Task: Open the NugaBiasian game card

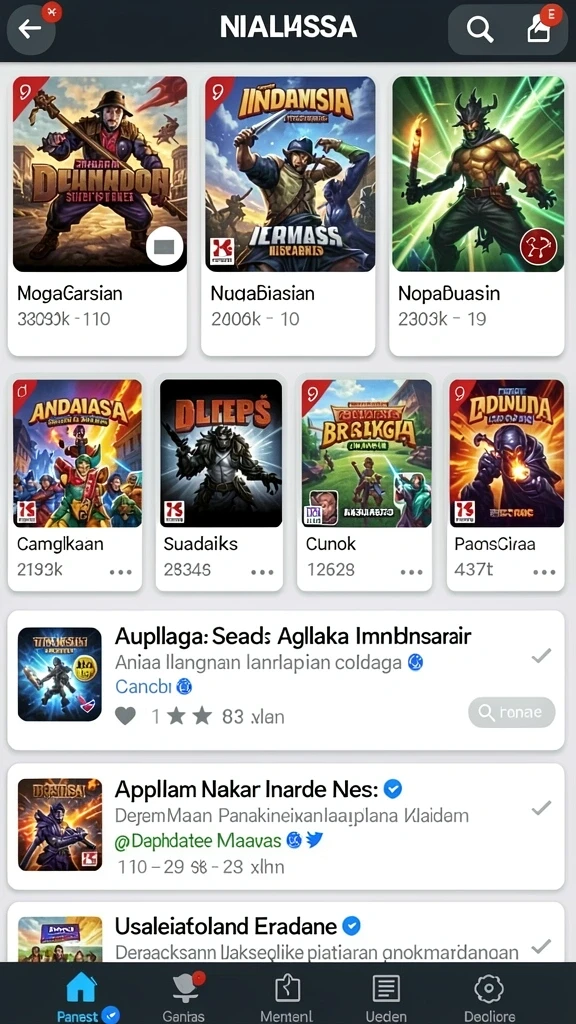Action: pyautogui.click(x=288, y=216)
